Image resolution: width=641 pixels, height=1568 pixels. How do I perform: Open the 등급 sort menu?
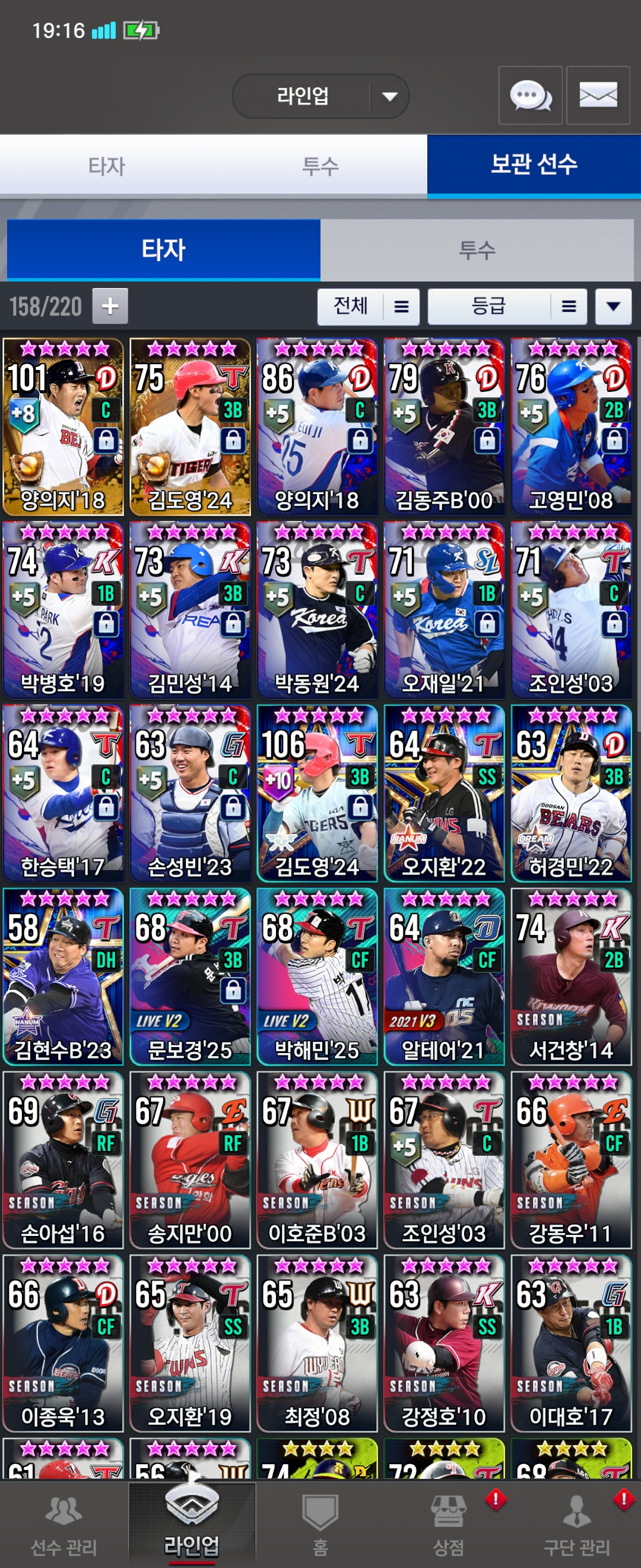pyautogui.click(x=507, y=306)
